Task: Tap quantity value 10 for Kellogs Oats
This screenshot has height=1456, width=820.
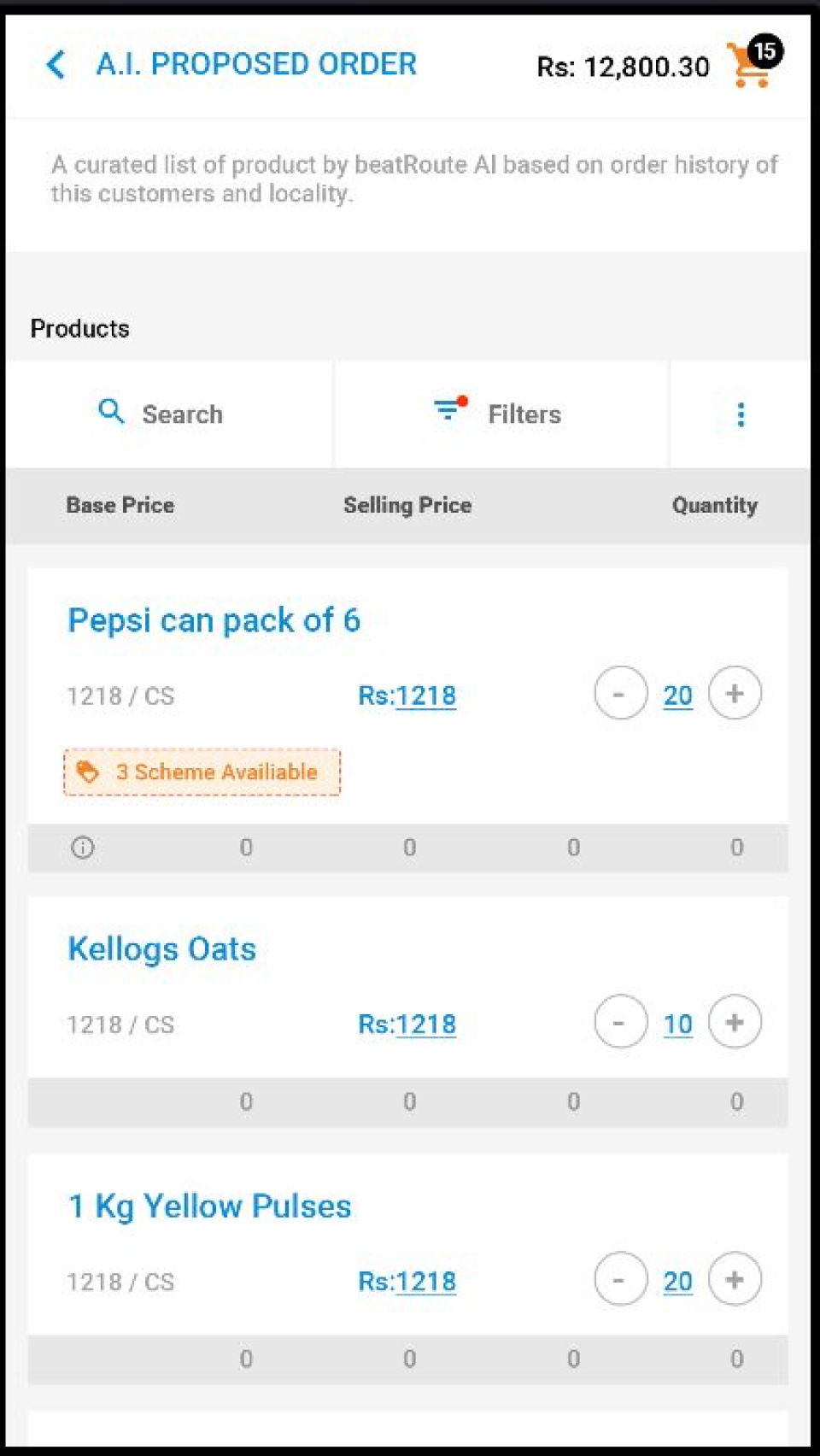Action: [677, 1024]
